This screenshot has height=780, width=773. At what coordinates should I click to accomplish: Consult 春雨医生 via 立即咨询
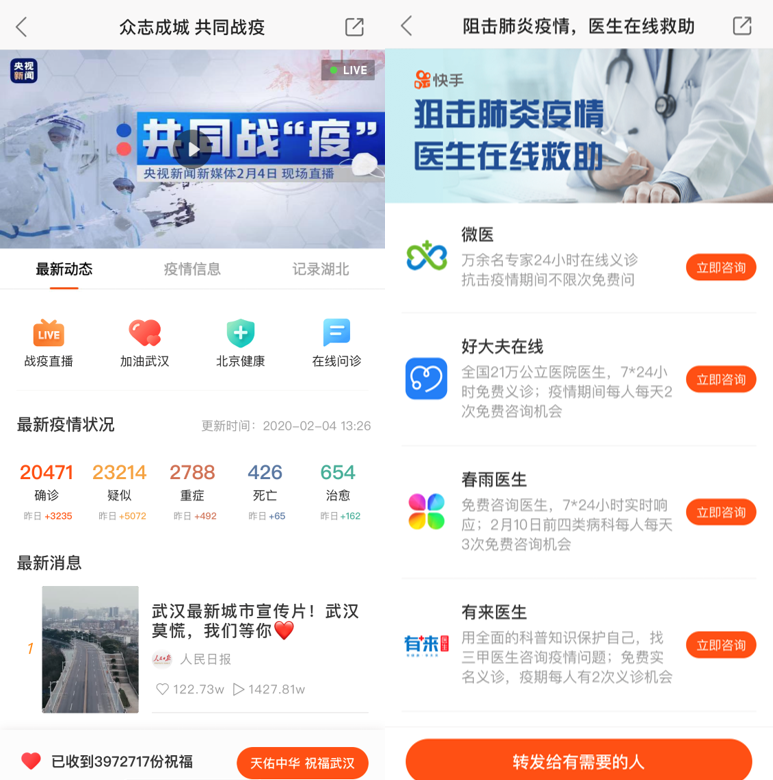point(720,512)
